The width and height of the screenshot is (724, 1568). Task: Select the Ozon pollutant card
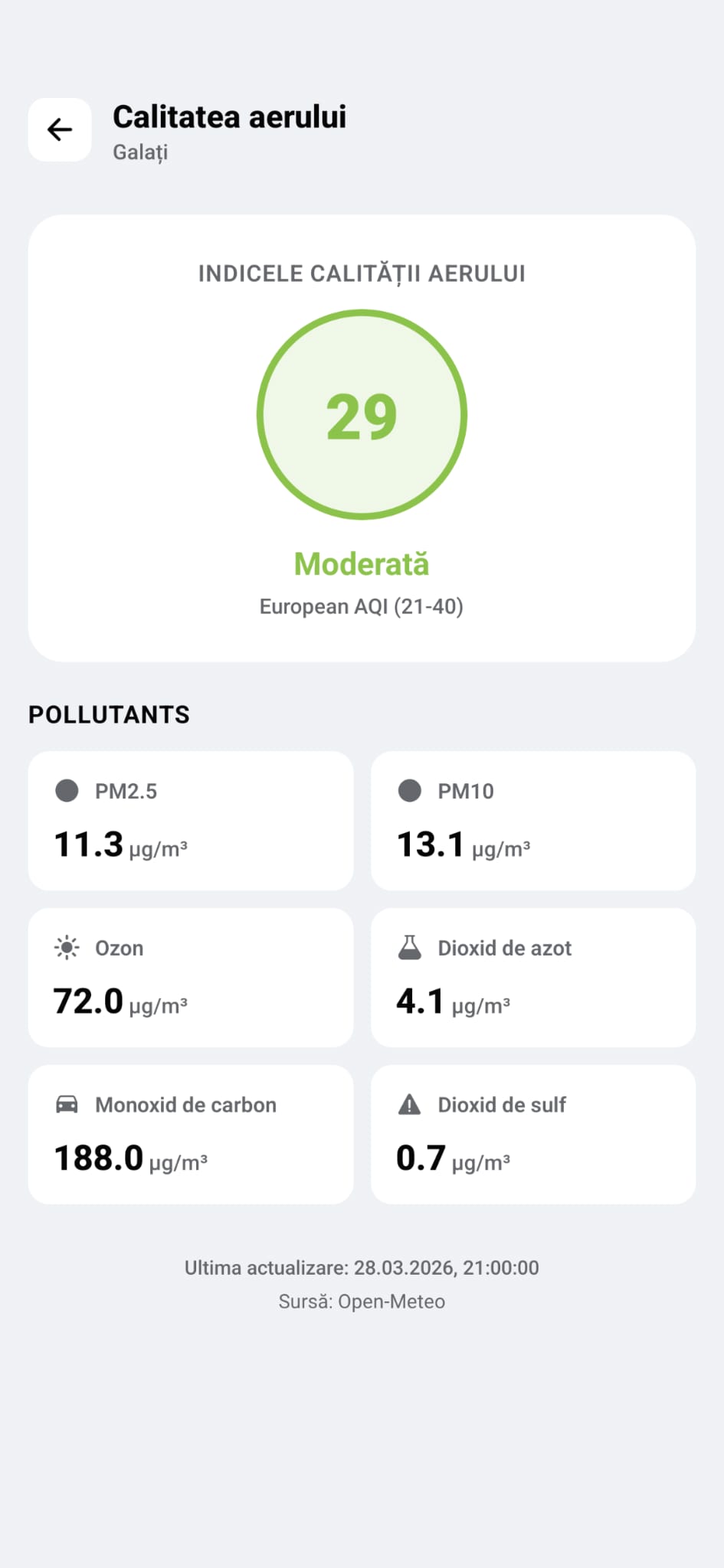(190, 978)
